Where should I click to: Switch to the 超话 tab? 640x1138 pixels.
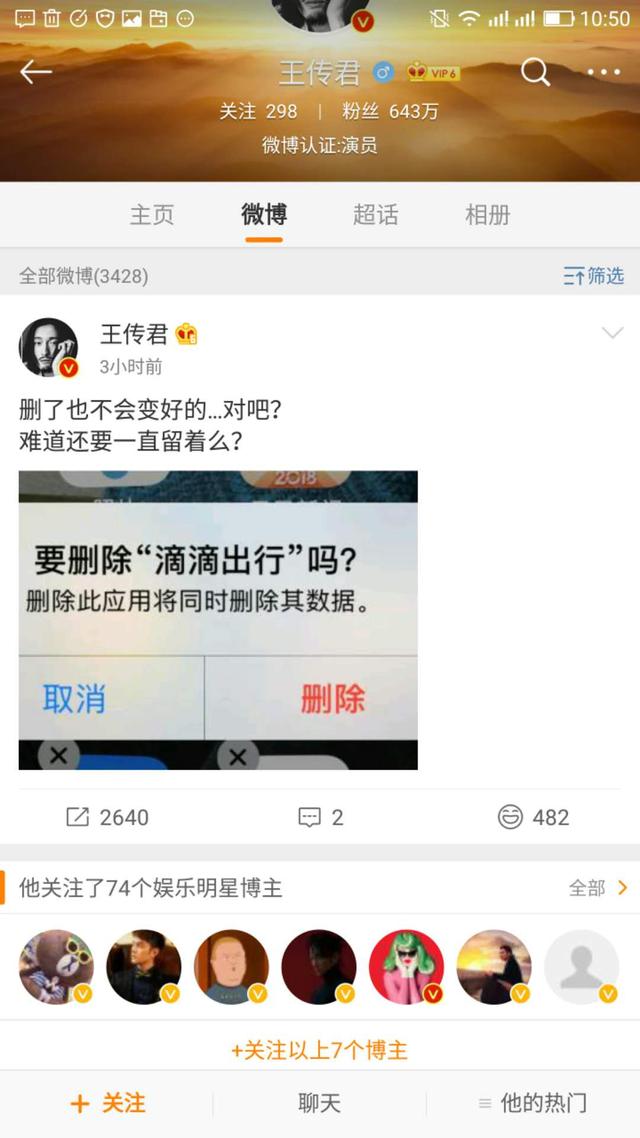pos(376,214)
